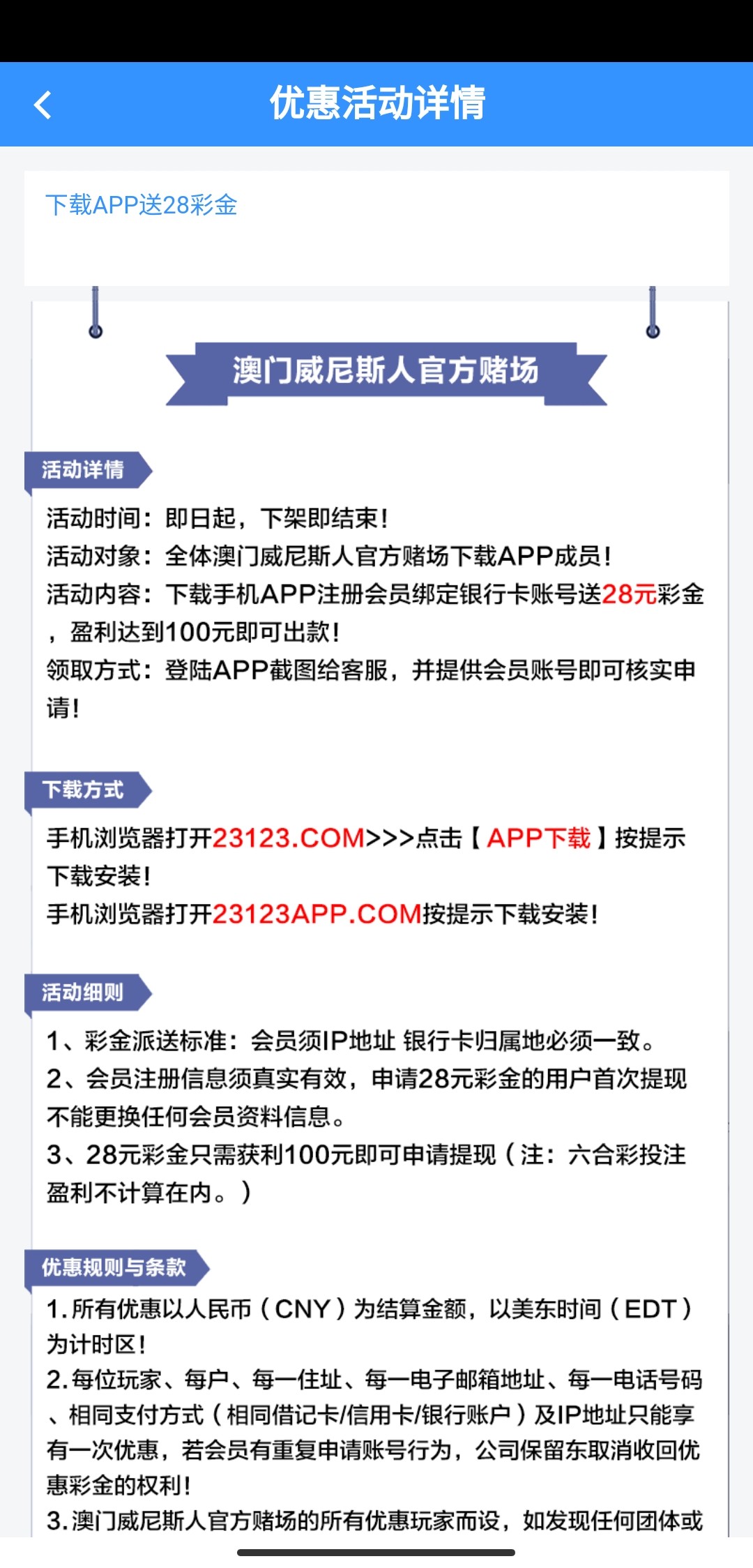This screenshot has width=753, height=1568.
Task: Go back from the promotion details page
Action: [x=43, y=105]
